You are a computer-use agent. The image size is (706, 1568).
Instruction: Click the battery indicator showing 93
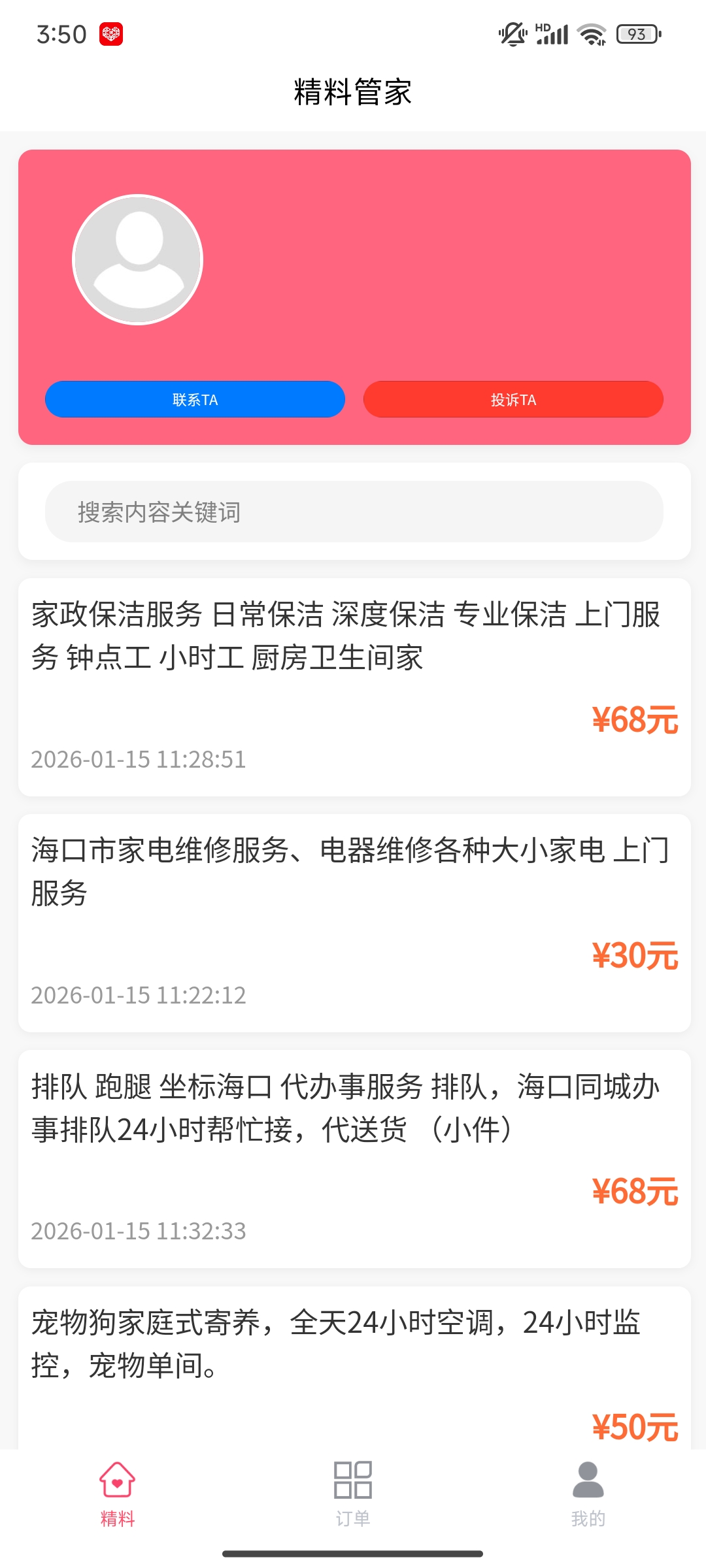(x=636, y=34)
